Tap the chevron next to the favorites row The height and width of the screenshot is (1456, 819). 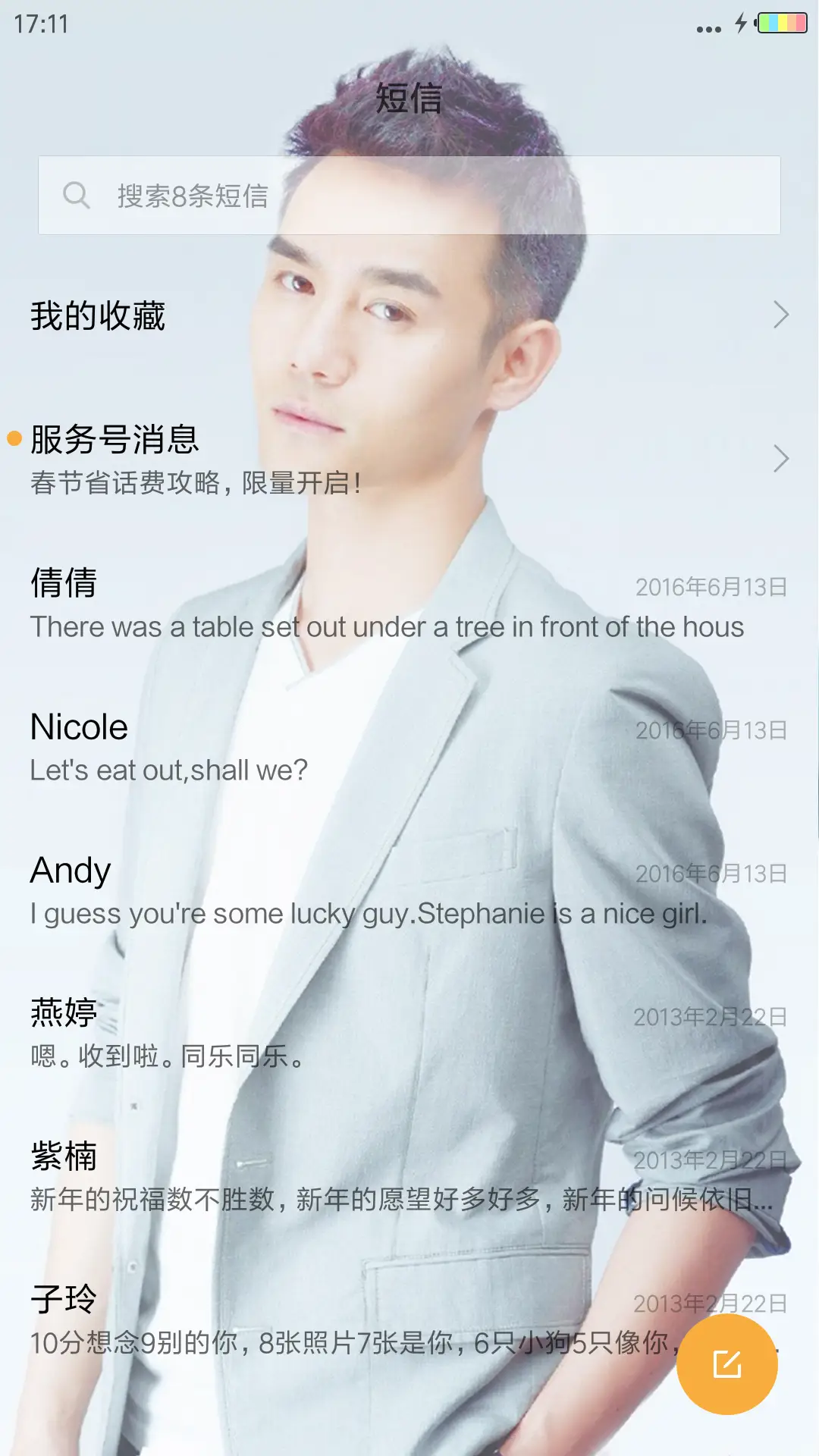click(782, 314)
